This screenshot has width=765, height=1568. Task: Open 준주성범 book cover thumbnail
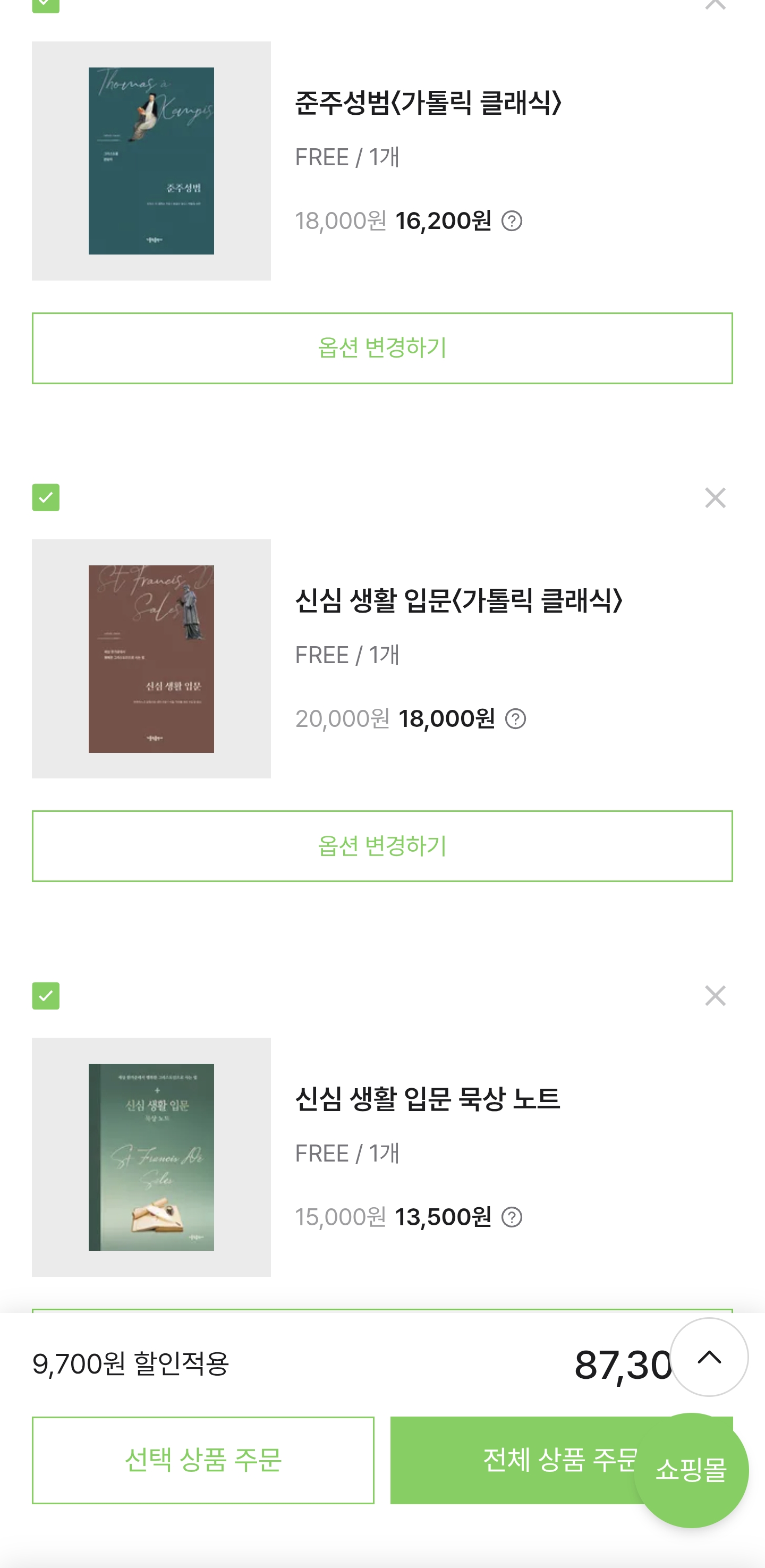point(151,160)
